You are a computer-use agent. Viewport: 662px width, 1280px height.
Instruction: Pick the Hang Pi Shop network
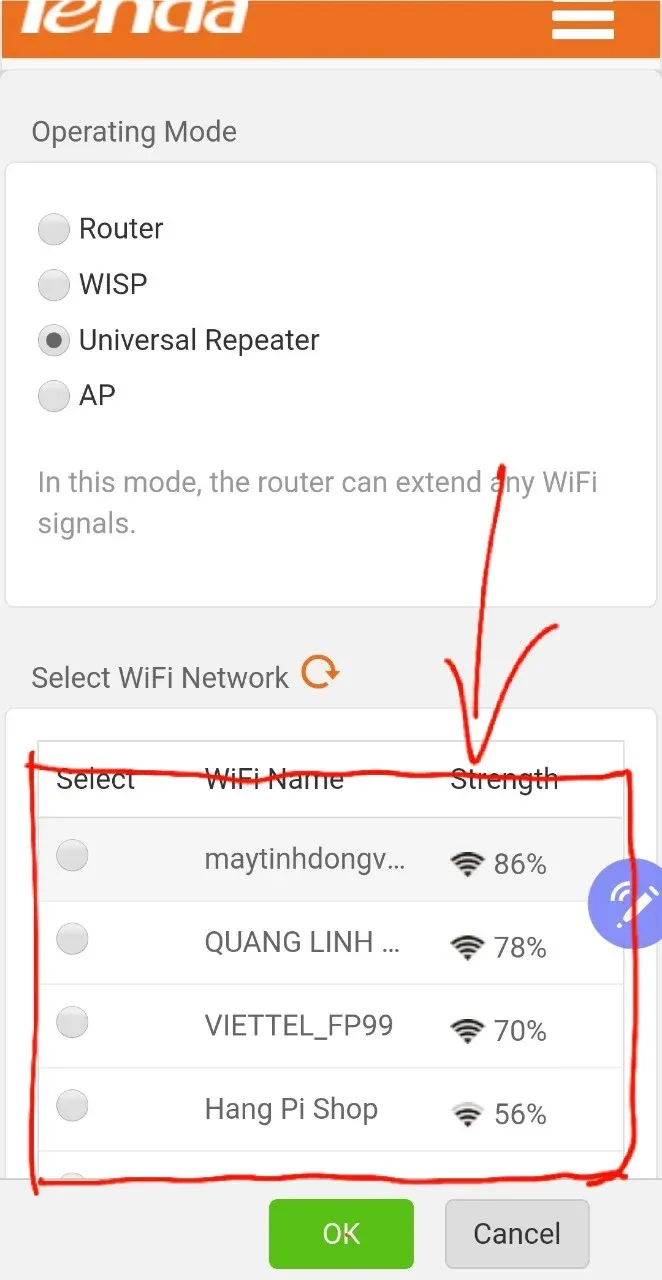click(72, 1106)
